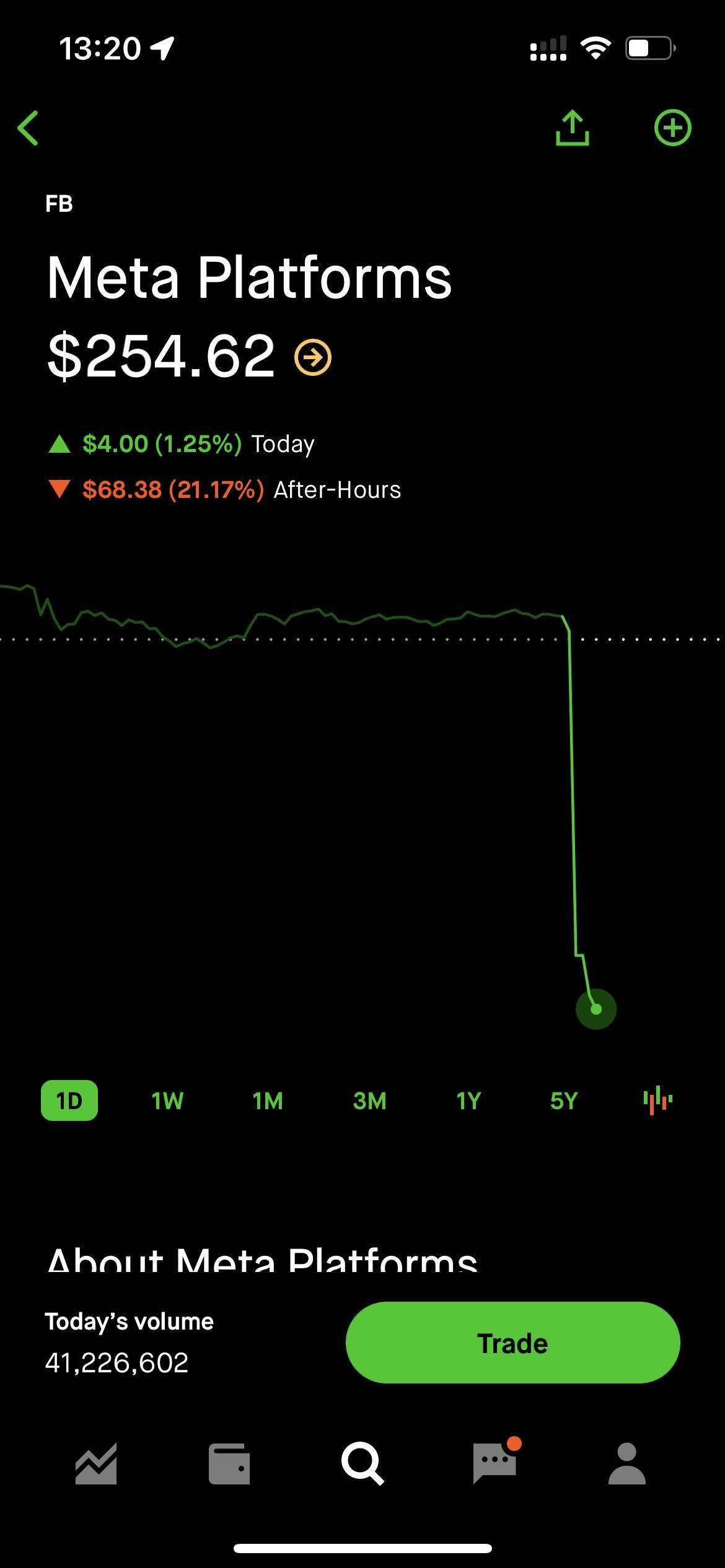Switch to the 1M time range
Image resolution: width=725 pixels, height=1568 pixels.
(x=266, y=1100)
